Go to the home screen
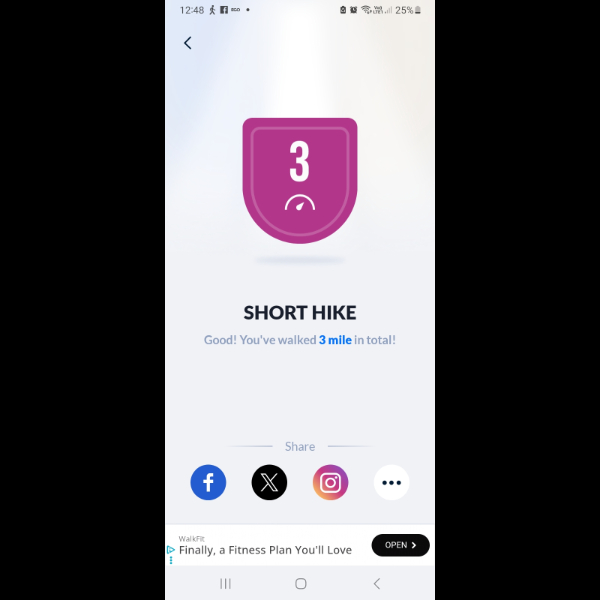Image resolution: width=600 pixels, height=600 pixels. tap(300, 583)
